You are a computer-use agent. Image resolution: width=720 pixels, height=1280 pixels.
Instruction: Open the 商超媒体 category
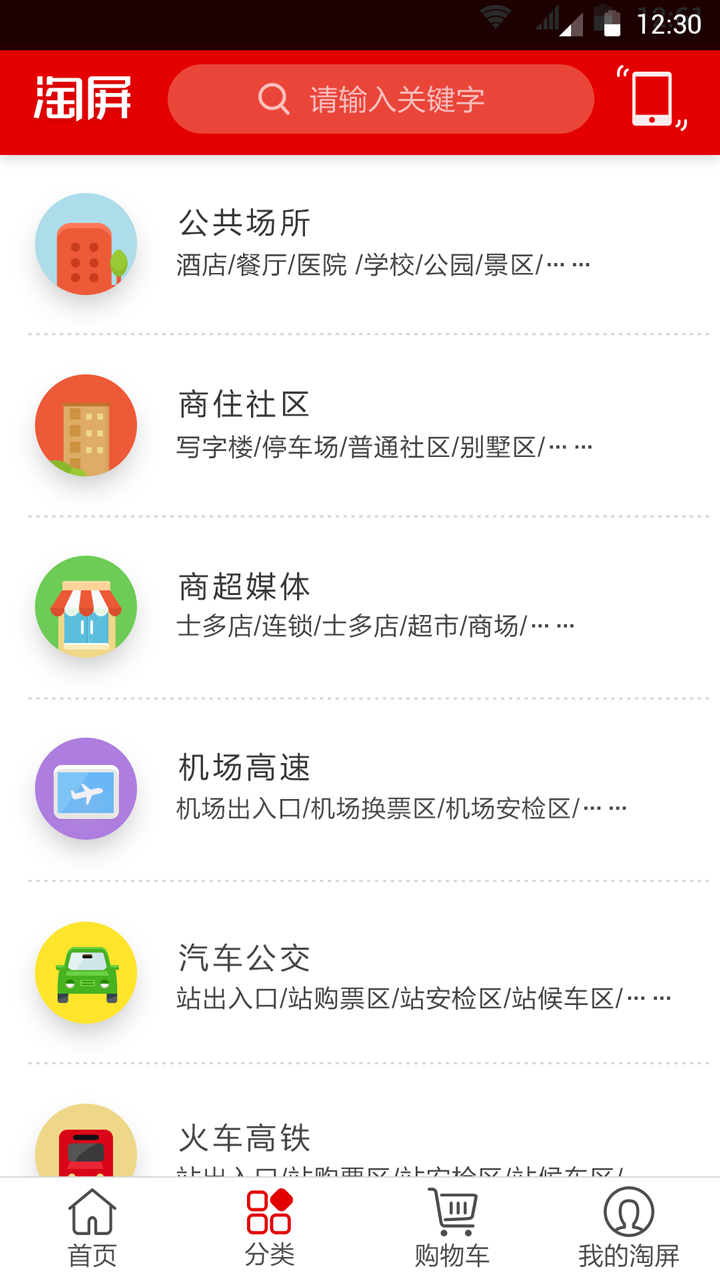[360, 606]
